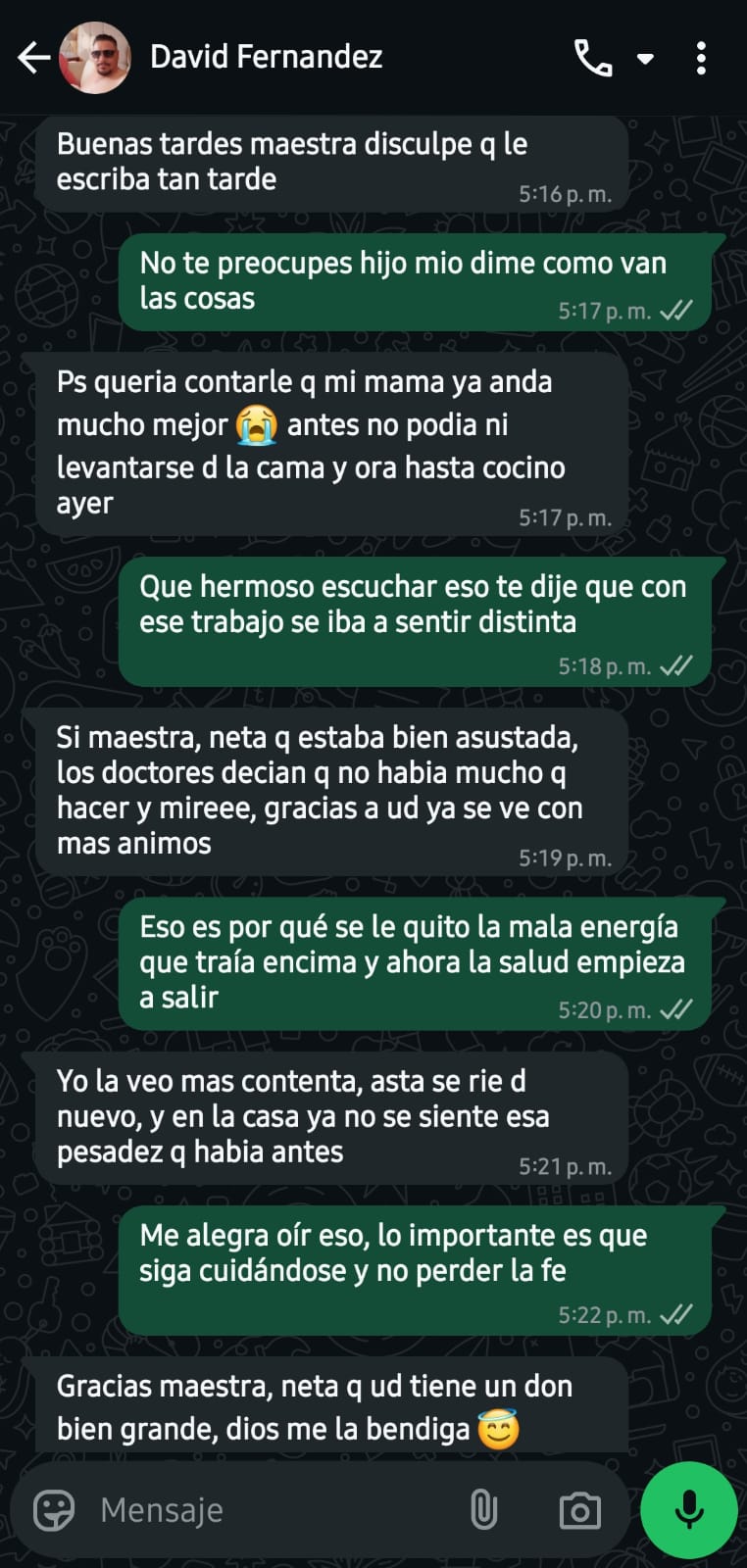This screenshot has height=1568, width=747.
Task: Attach a file with the paperclip
Action: point(483,1510)
